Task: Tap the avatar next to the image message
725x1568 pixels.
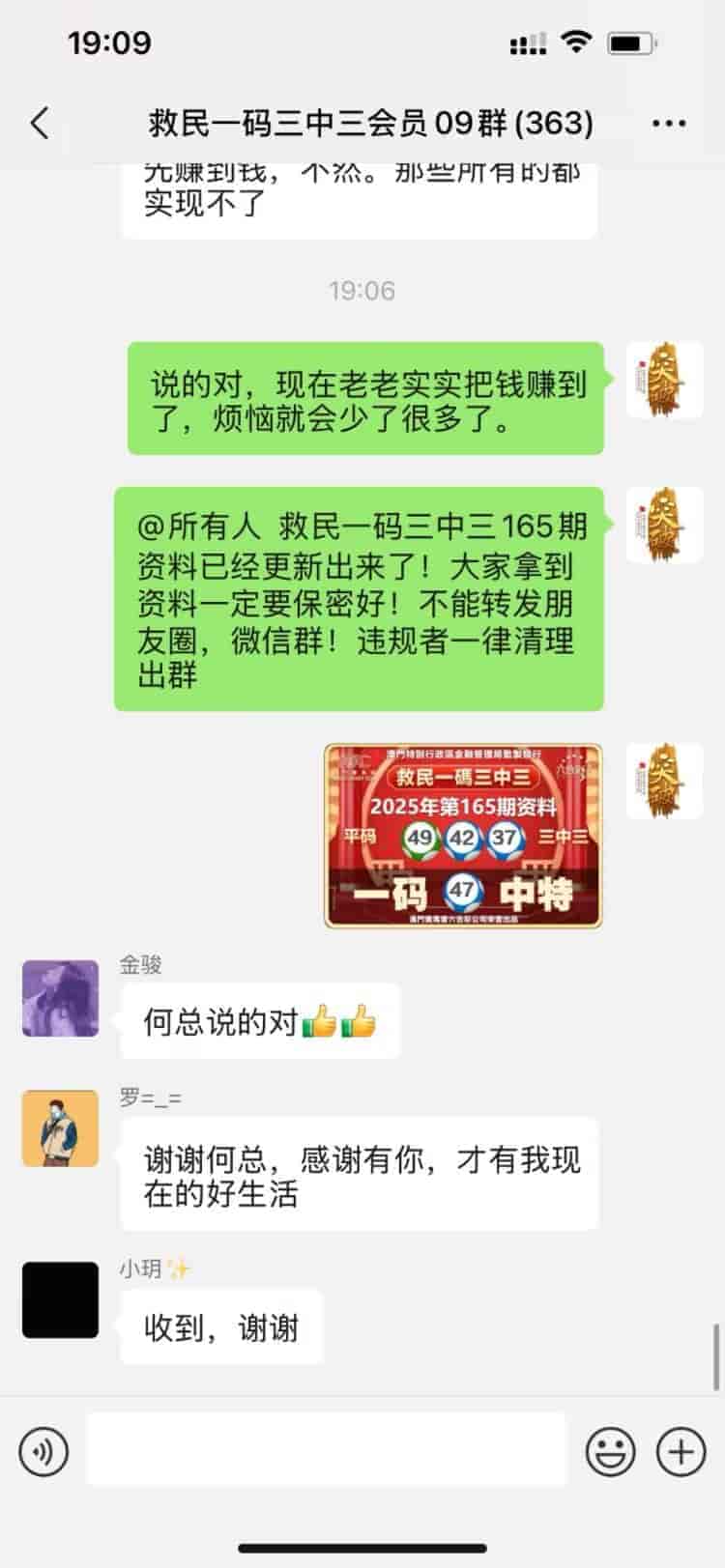Action: [664, 782]
